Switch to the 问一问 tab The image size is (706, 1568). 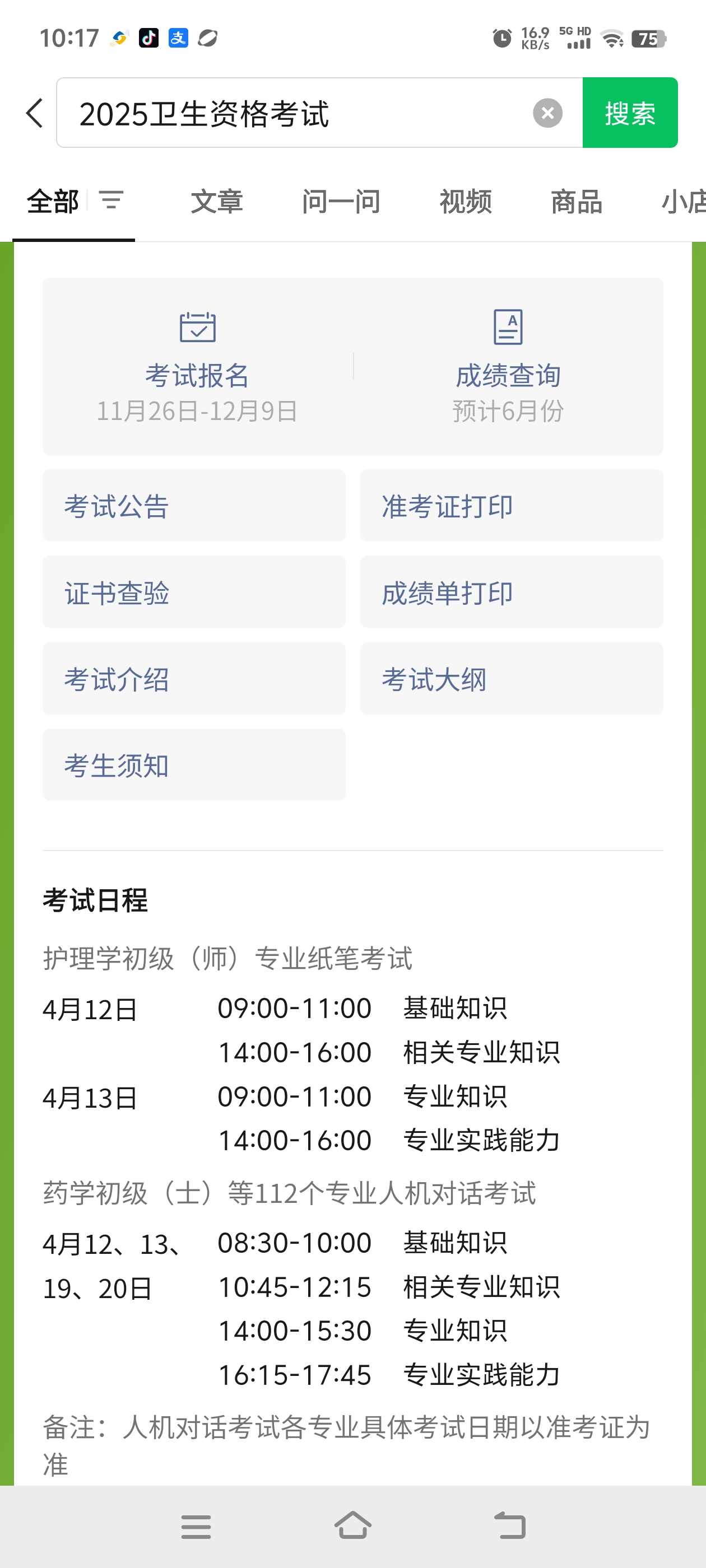pos(341,202)
